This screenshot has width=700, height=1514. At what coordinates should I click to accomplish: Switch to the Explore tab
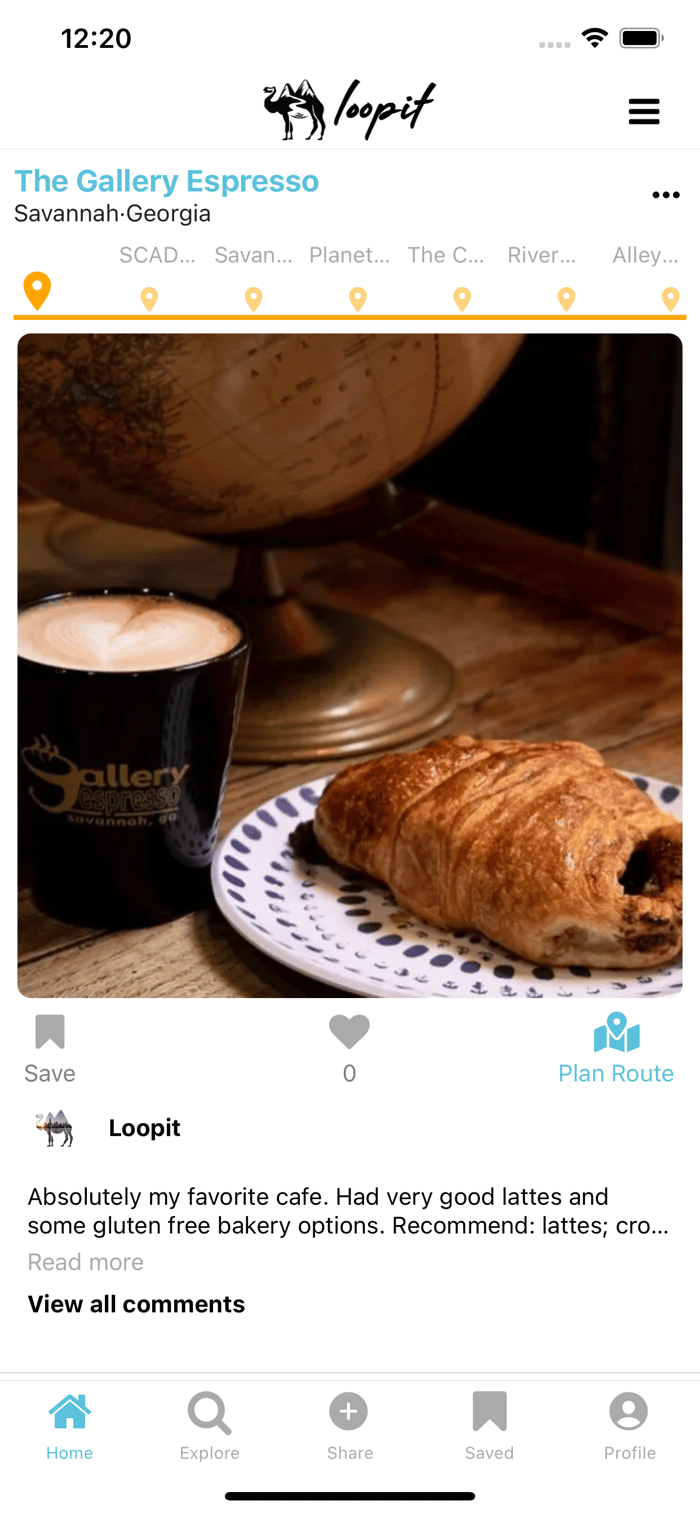click(x=210, y=1426)
